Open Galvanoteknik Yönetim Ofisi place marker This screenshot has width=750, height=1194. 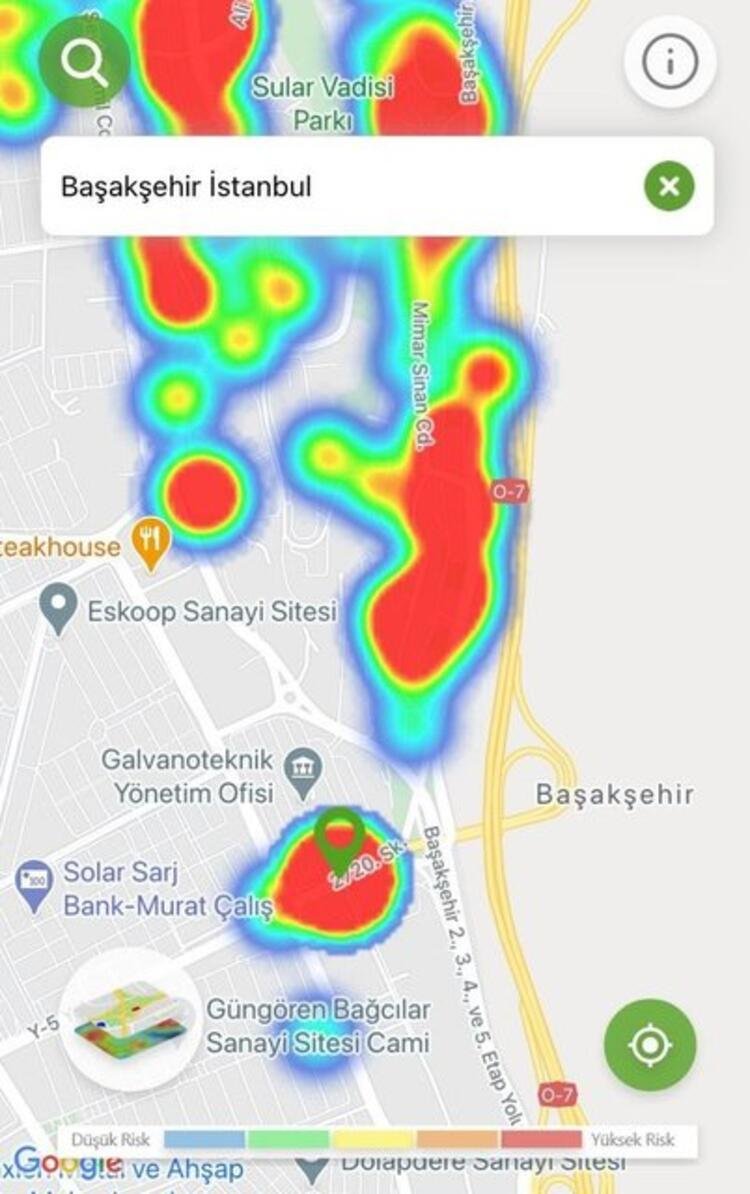[x=302, y=768]
